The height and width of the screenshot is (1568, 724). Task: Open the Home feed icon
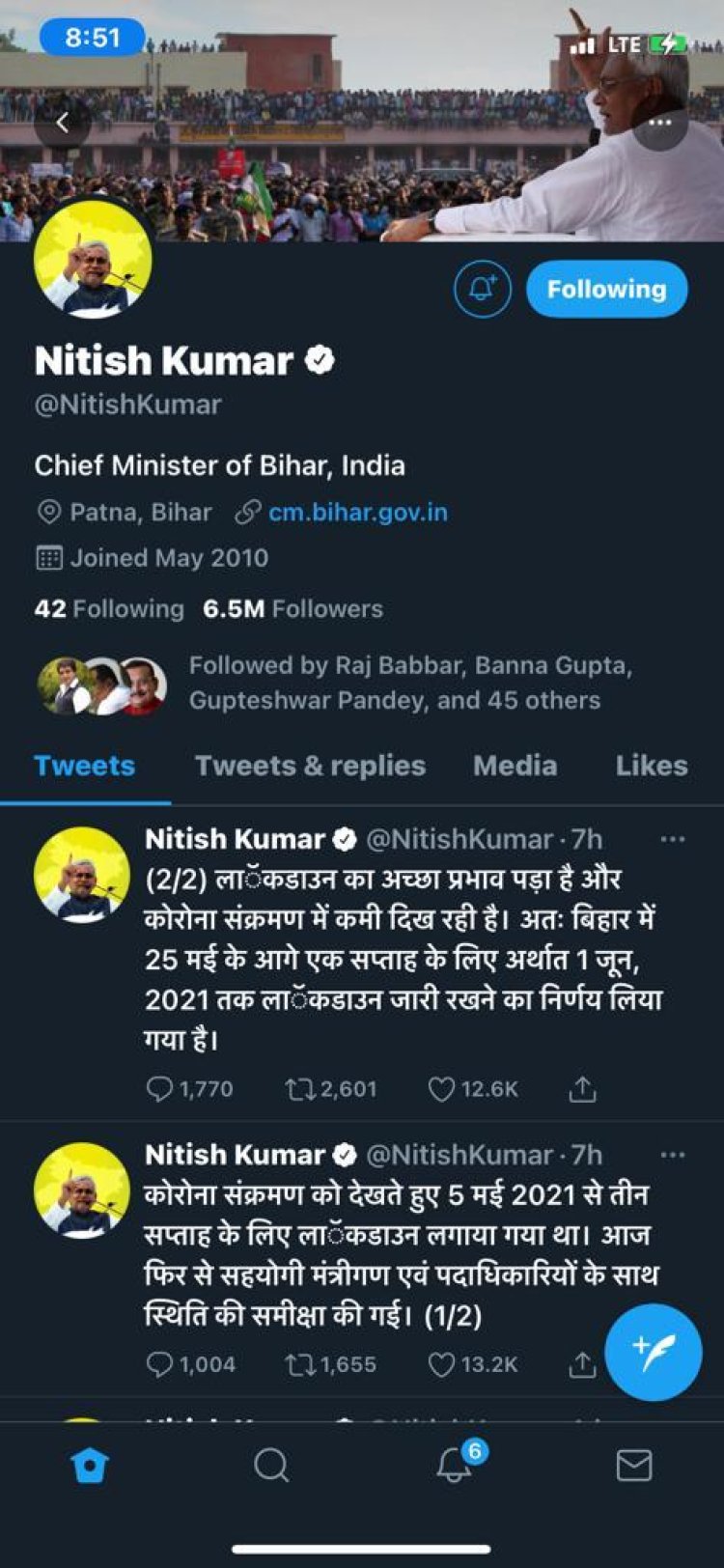(x=88, y=1466)
